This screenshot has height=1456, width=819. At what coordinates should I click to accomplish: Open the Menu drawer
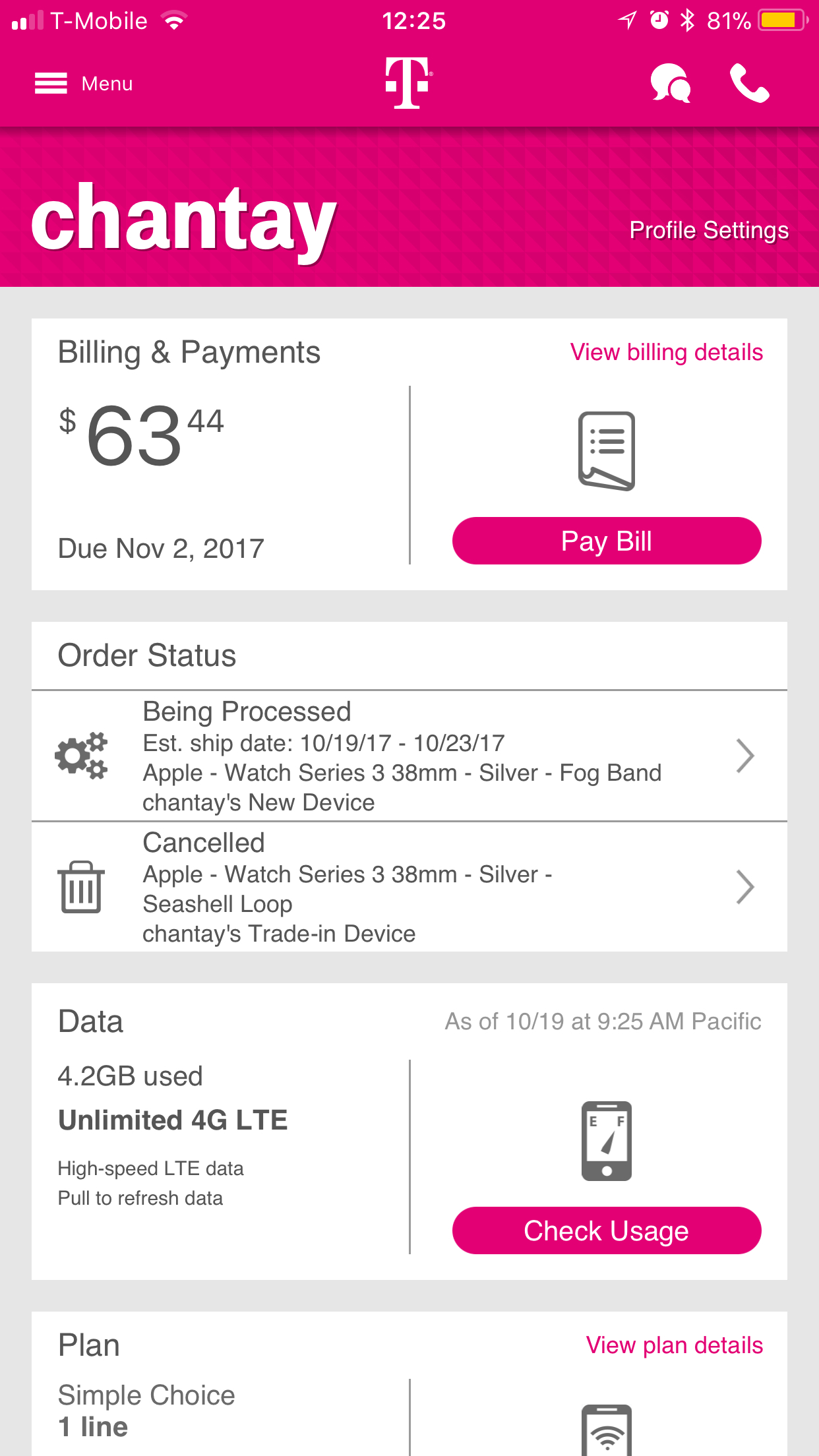tap(84, 84)
